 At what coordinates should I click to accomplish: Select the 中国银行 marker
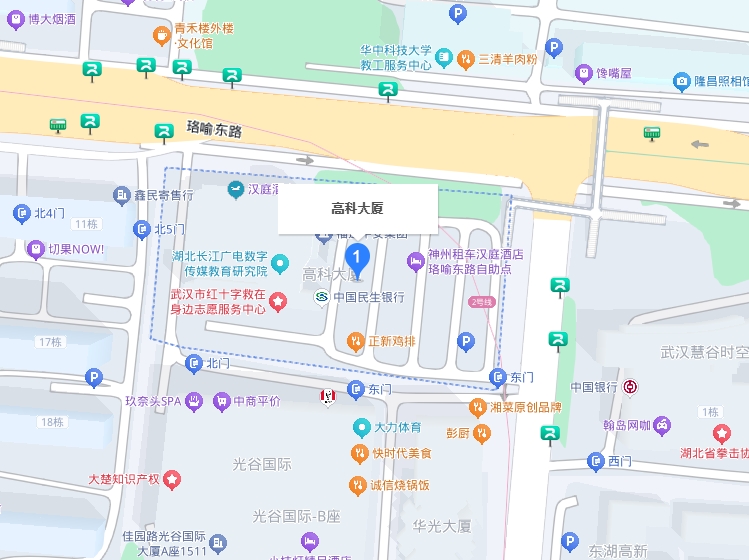tap(633, 387)
